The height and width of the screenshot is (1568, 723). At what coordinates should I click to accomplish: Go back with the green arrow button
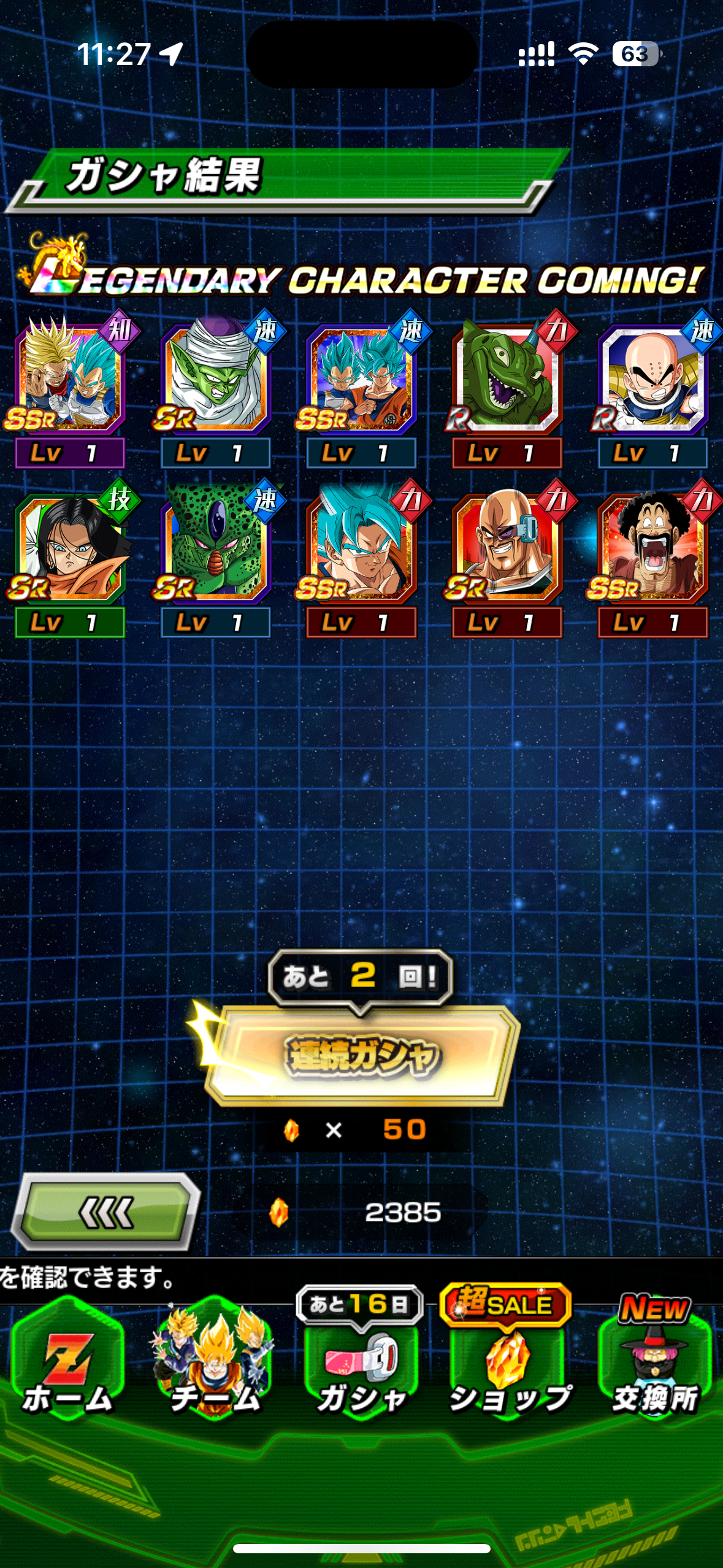tap(106, 1212)
